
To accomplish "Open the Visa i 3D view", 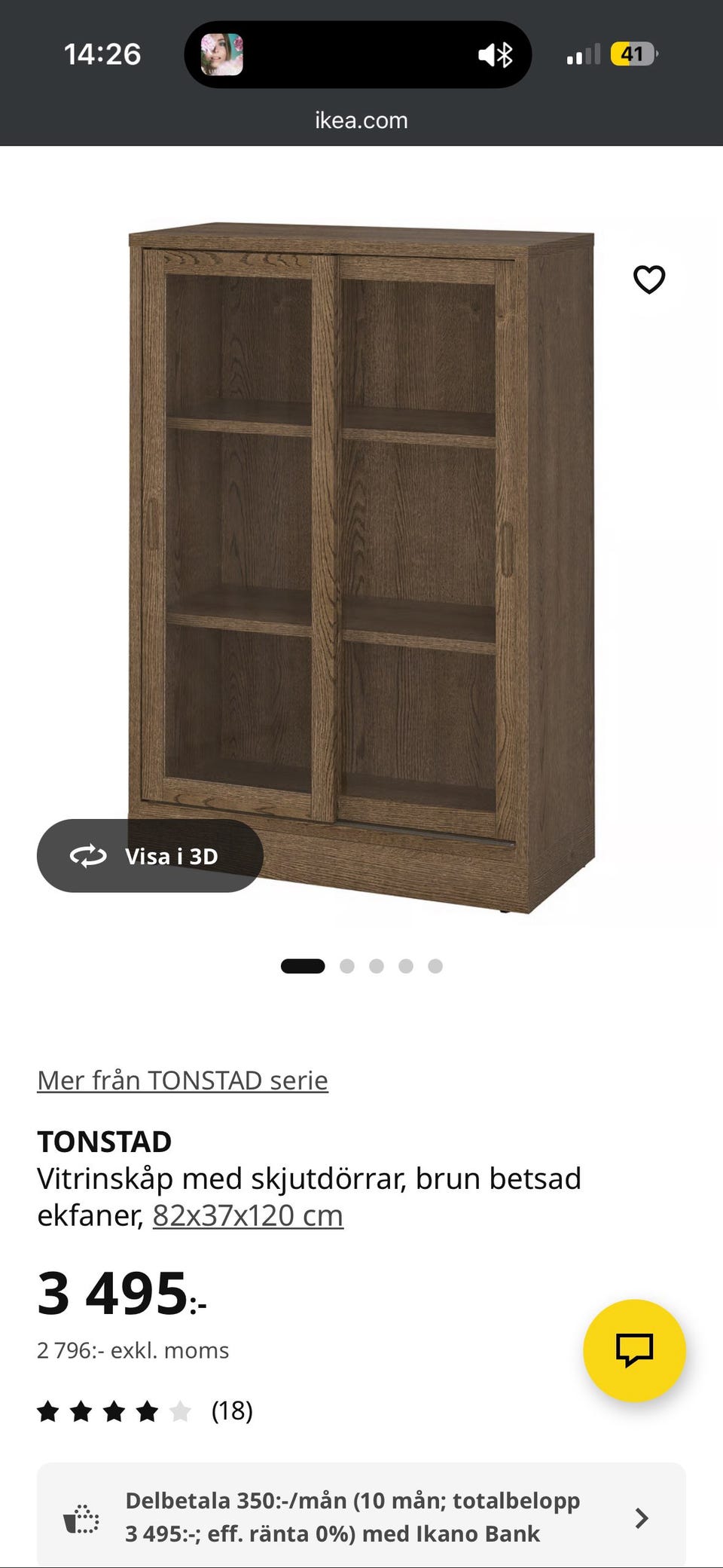I will pos(150,856).
